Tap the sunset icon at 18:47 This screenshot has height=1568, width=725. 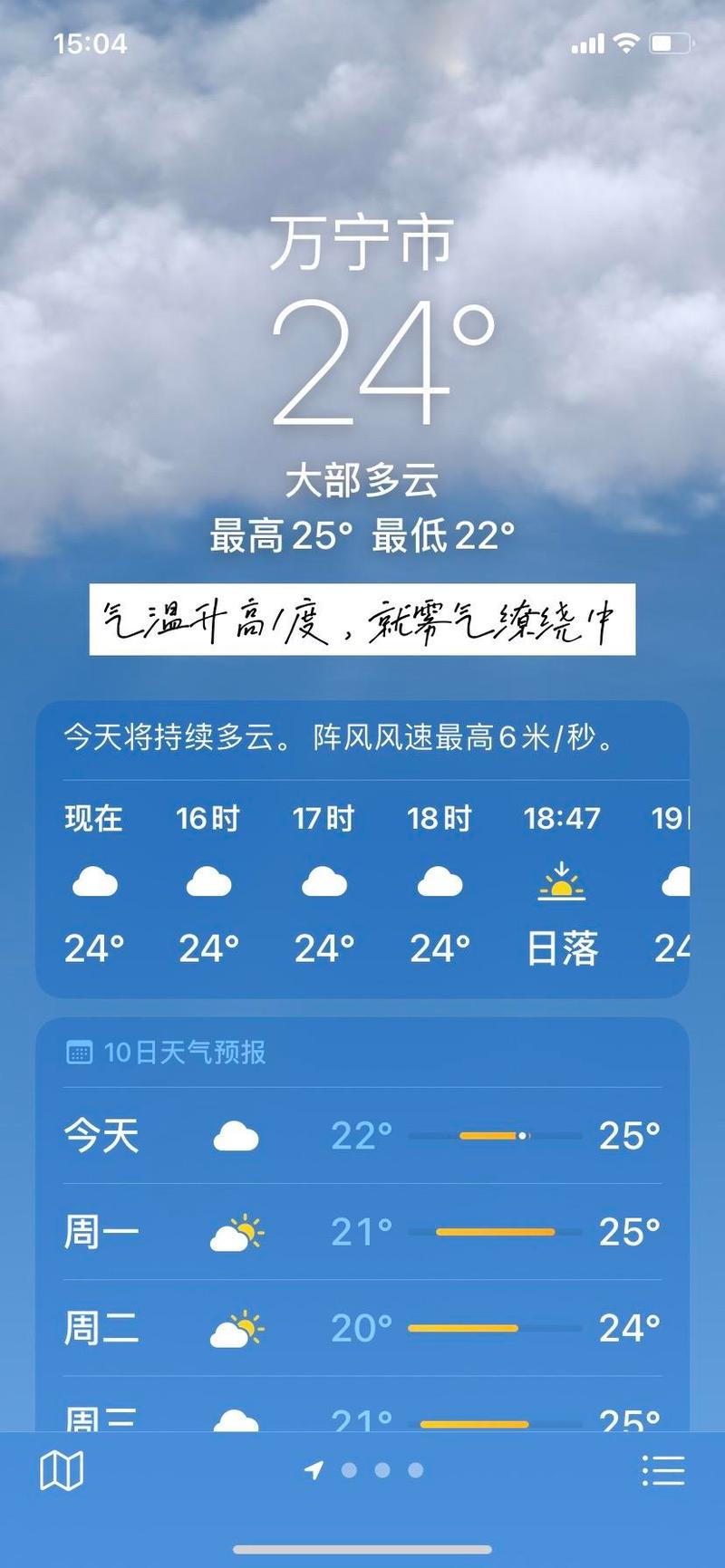(x=562, y=883)
